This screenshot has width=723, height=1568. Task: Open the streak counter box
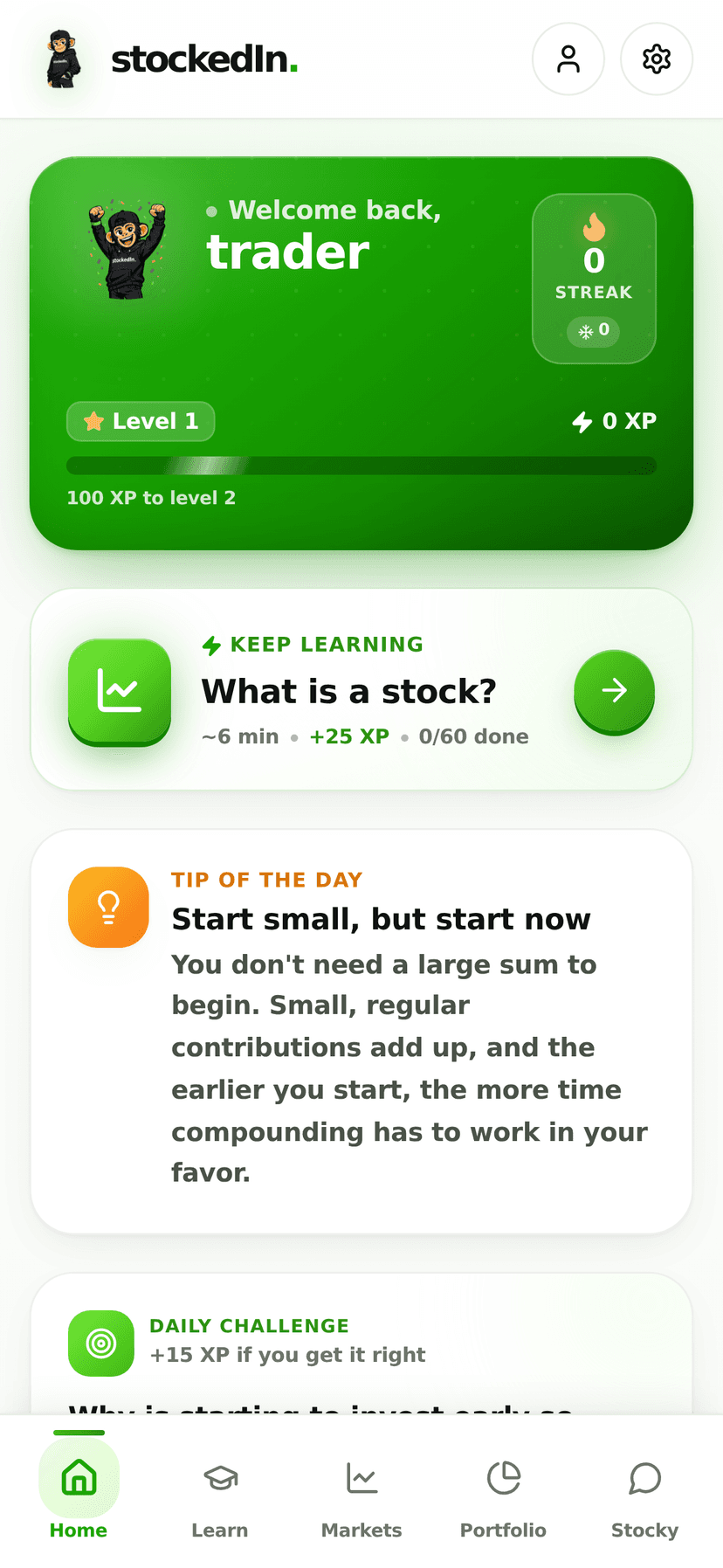(x=594, y=279)
